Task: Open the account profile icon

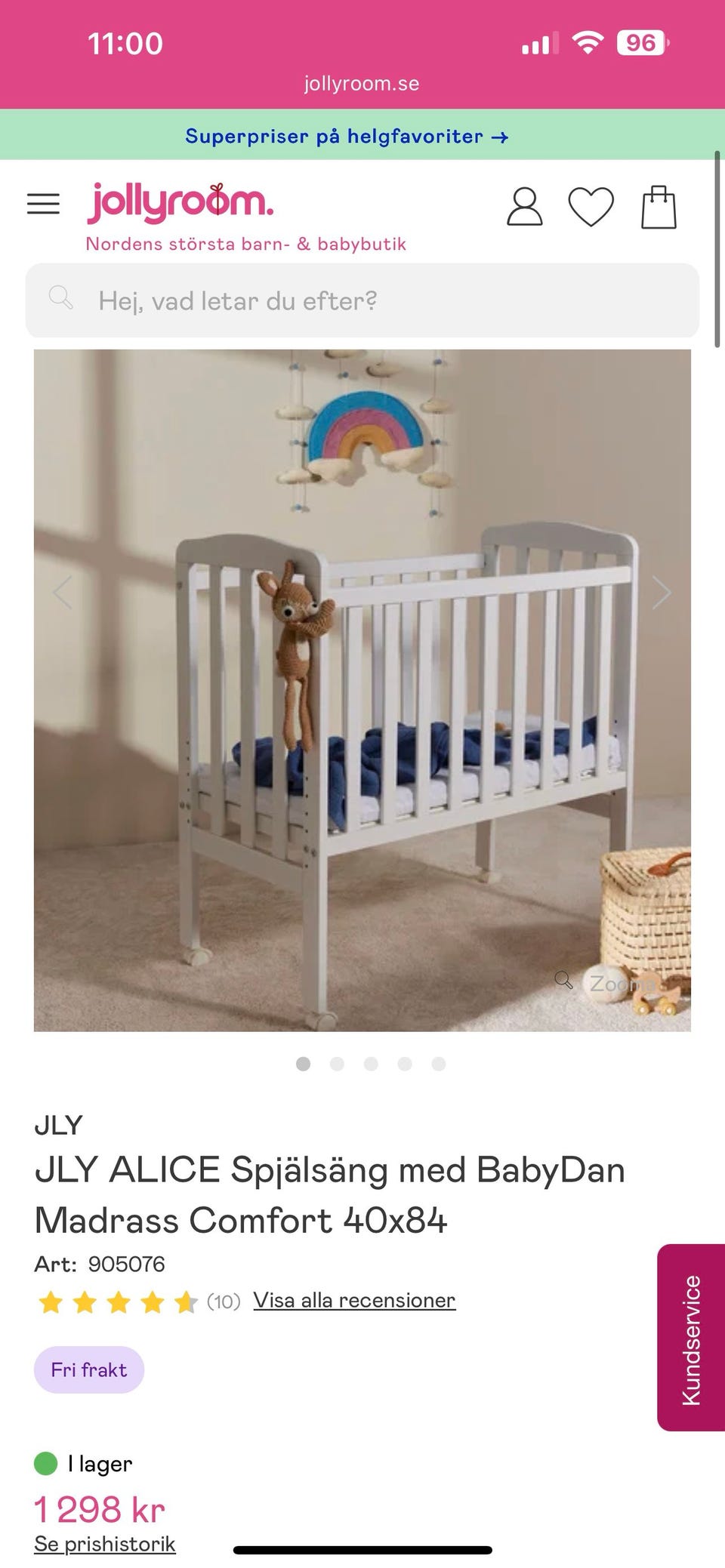Action: point(524,207)
